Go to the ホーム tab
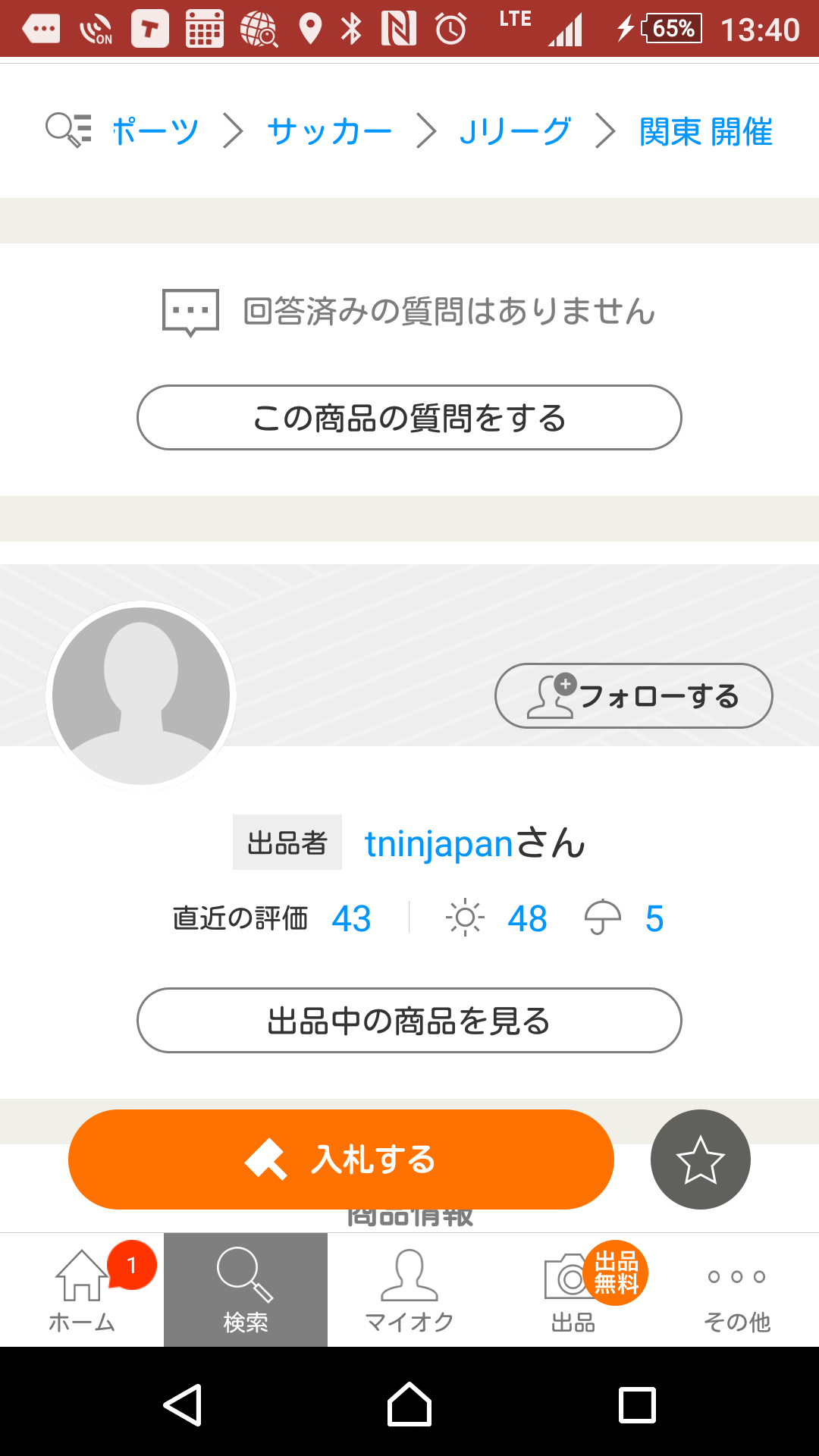The image size is (819, 1456). tap(82, 1290)
